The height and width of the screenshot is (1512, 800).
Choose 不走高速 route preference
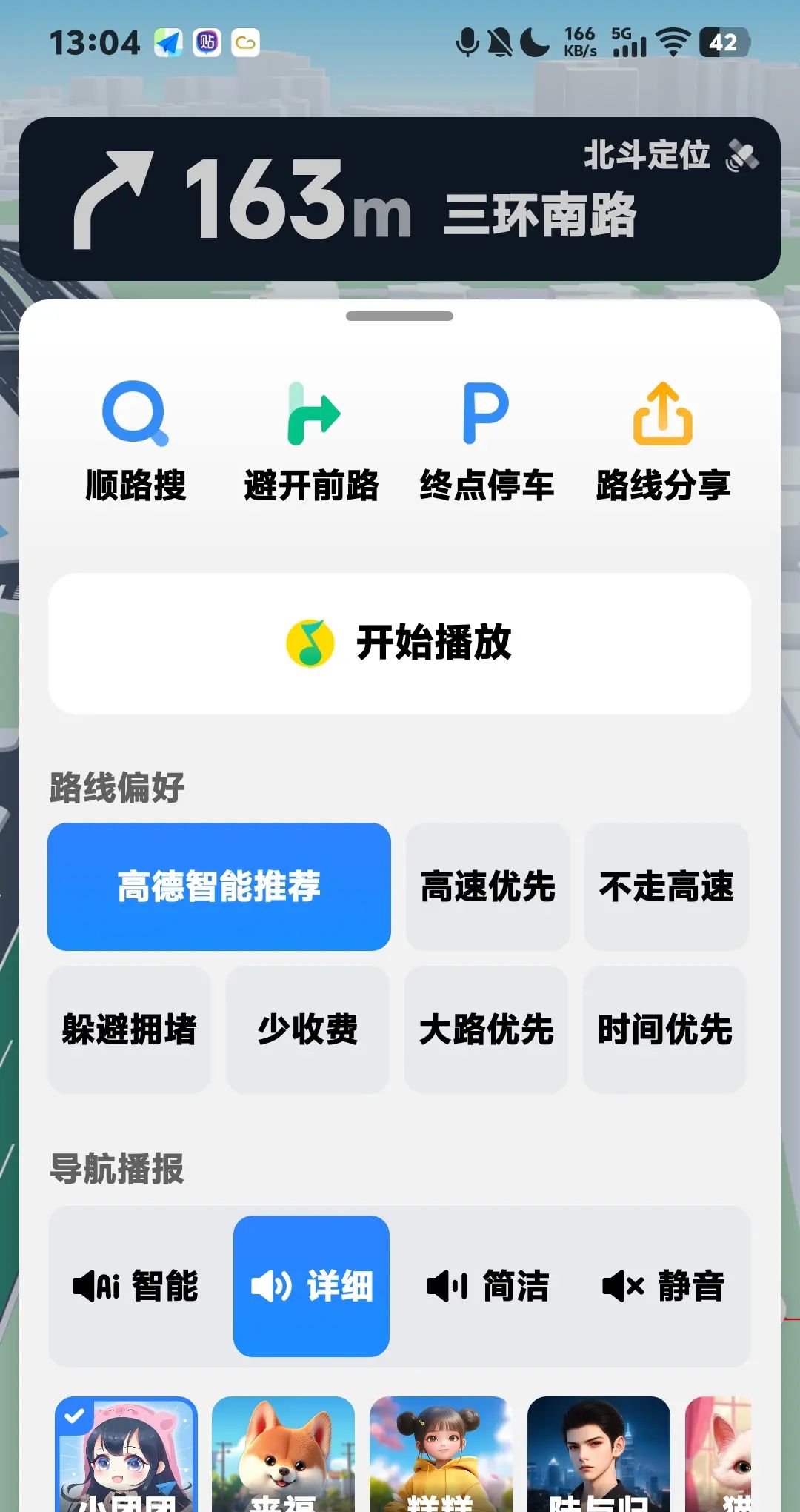click(x=666, y=889)
